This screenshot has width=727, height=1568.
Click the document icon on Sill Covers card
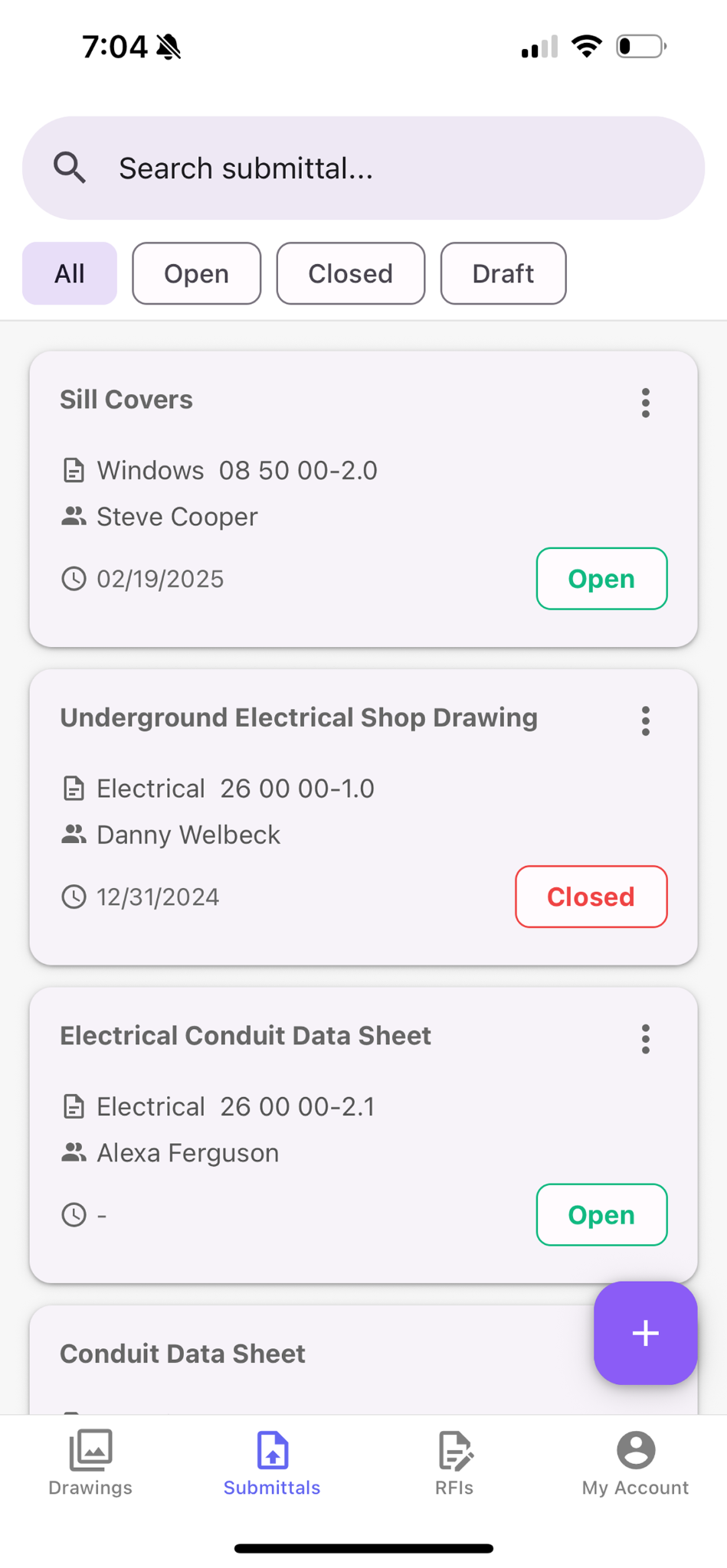pos(73,470)
